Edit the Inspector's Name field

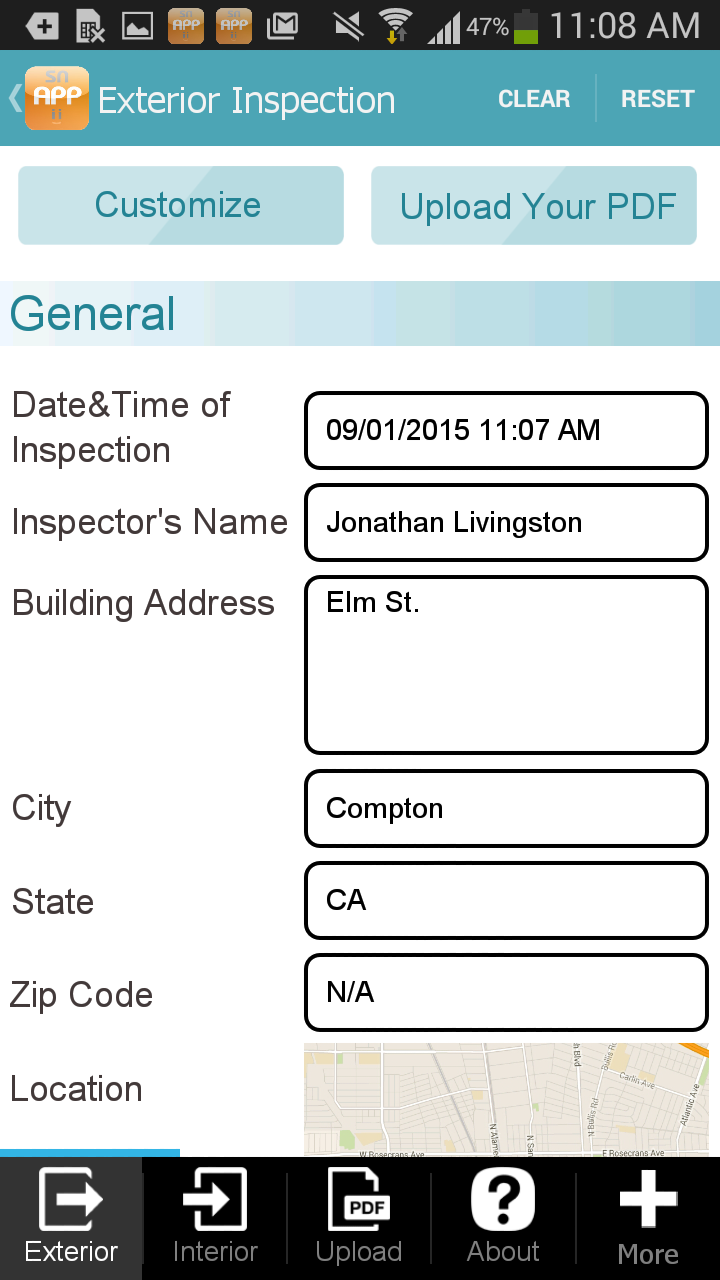tap(506, 522)
